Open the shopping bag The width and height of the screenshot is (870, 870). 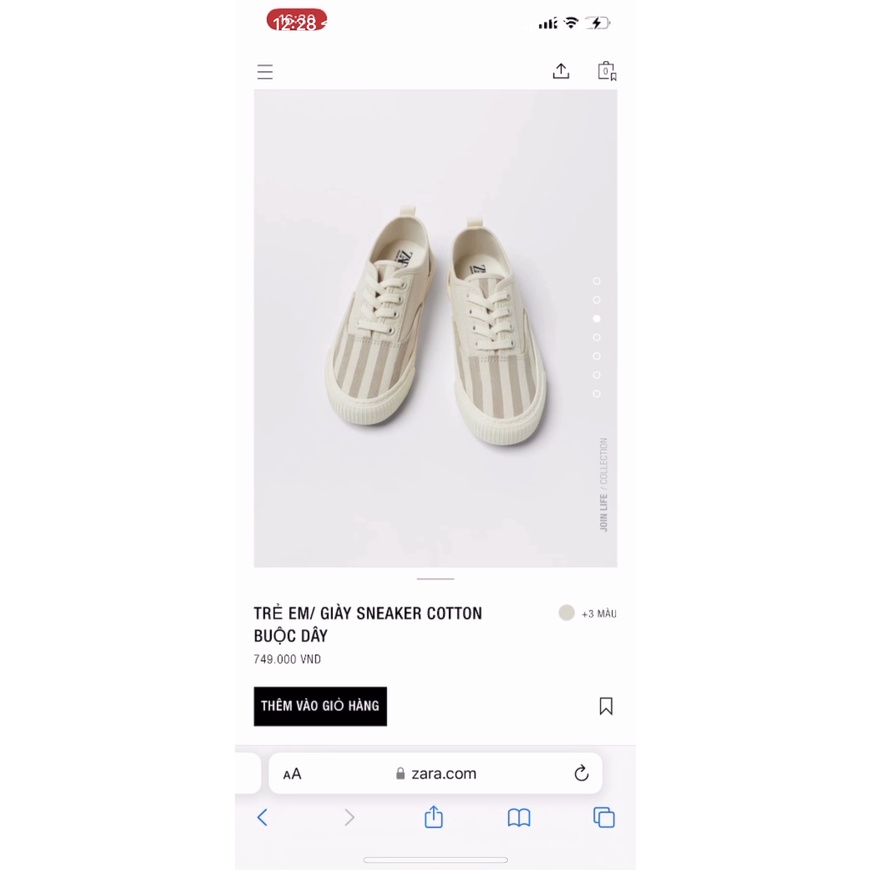(606, 71)
